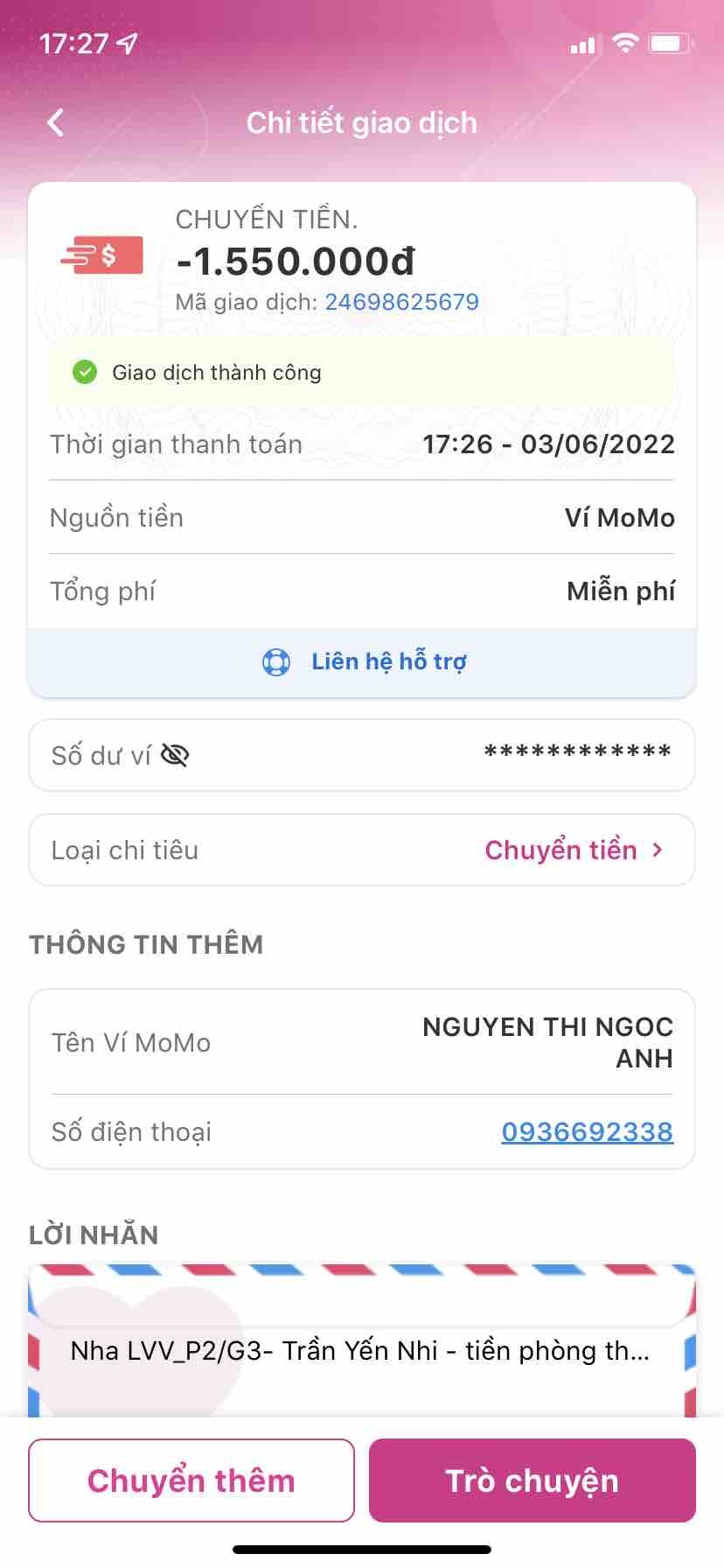Tap phone number 0936692338
This screenshot has width=724, height=1568.
[x=587, y=1131]
